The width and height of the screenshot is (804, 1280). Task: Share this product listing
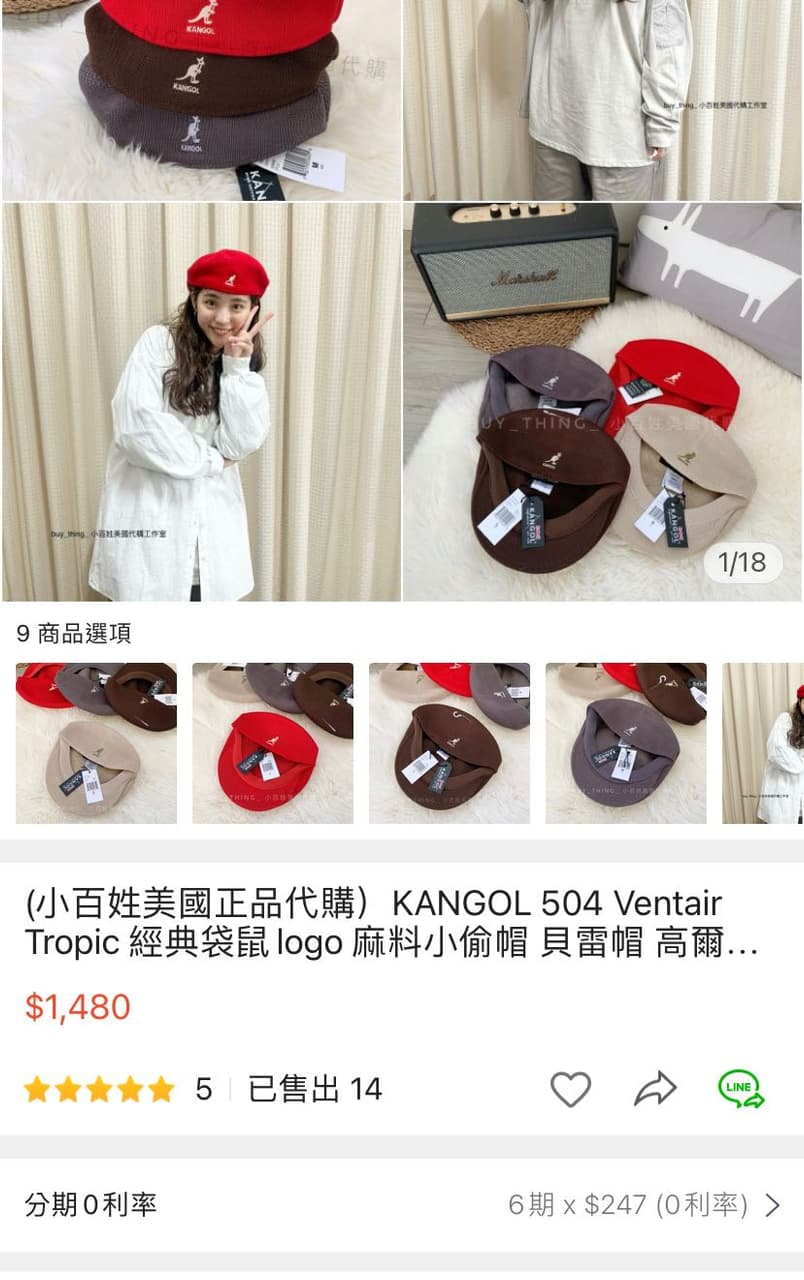(655, 1089)
